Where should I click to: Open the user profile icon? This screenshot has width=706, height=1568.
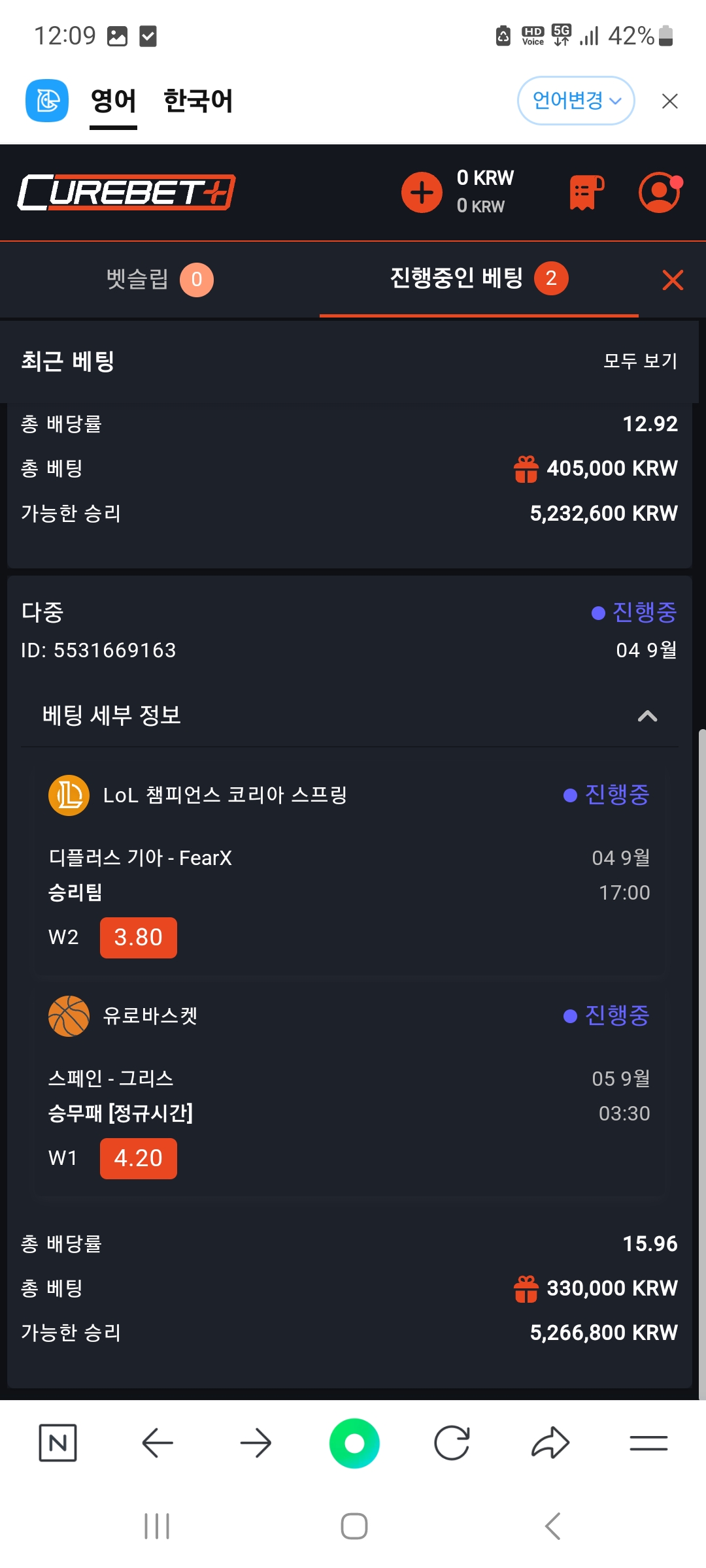point(660,192)
